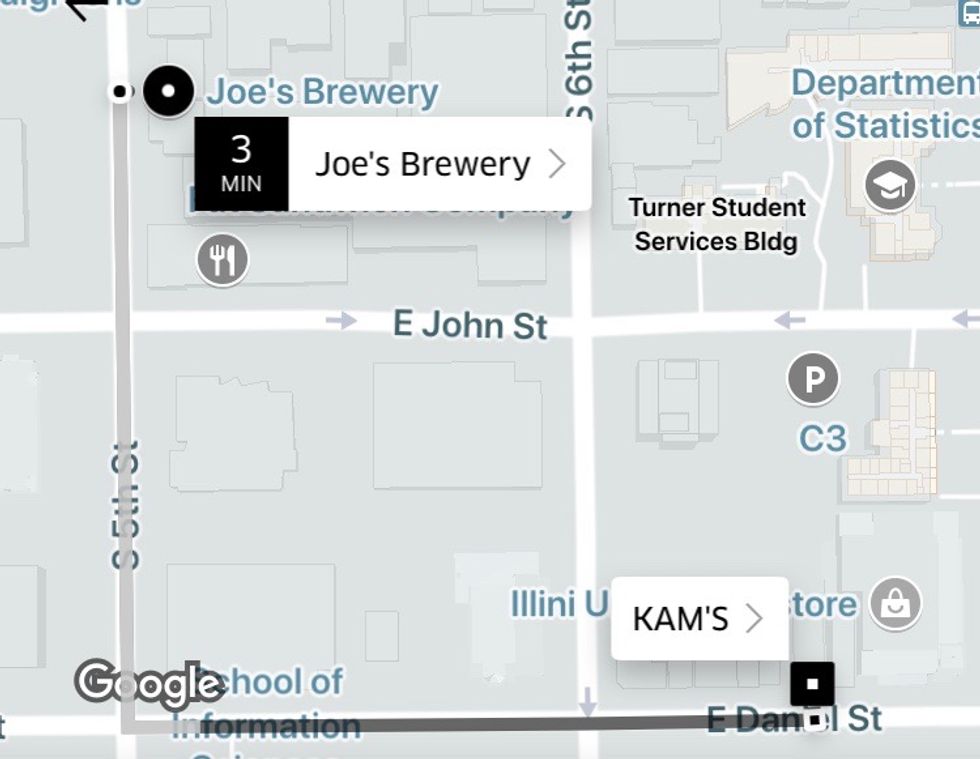Go back using the top-left arrow
Viewport: 980px width, 759px height.
tap(86, 8)
